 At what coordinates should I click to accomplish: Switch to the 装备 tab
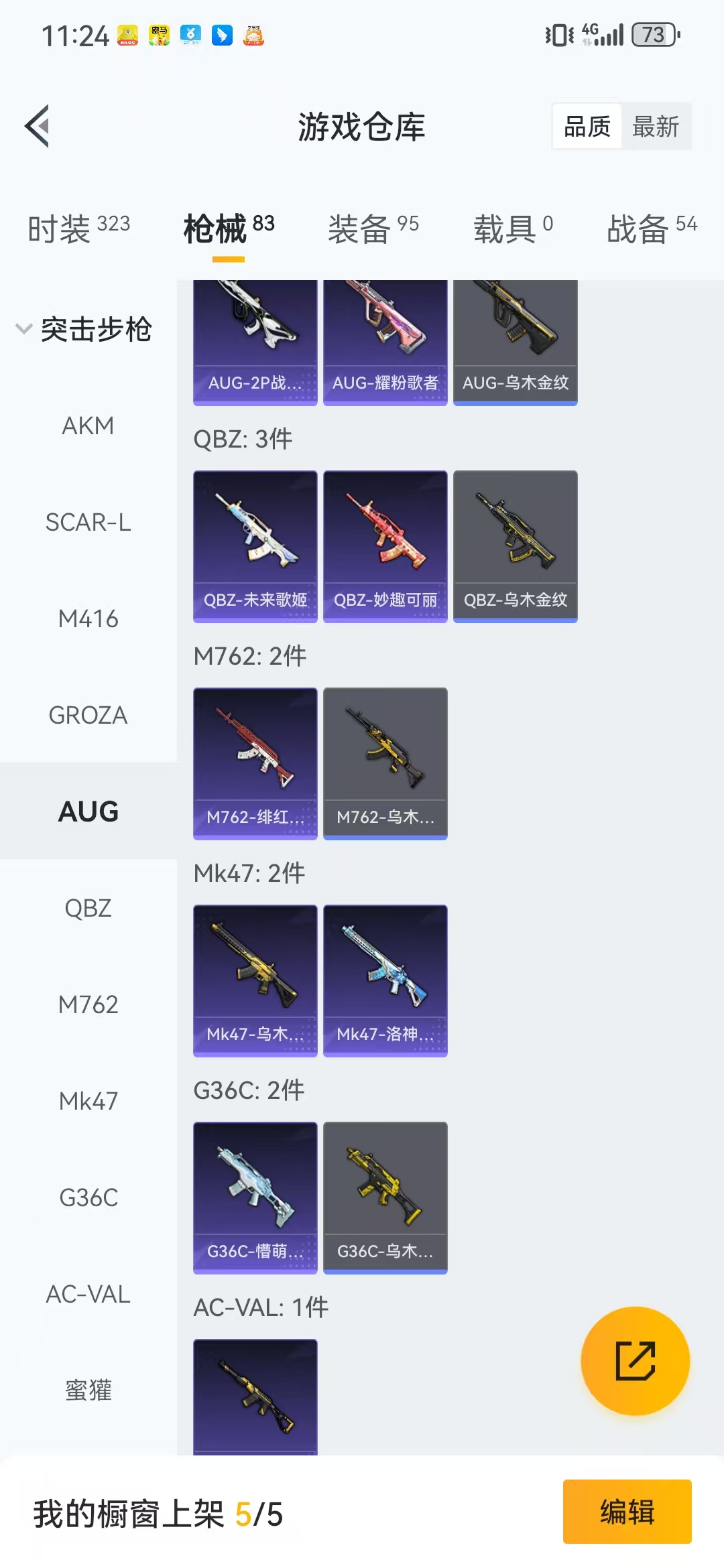373,228
